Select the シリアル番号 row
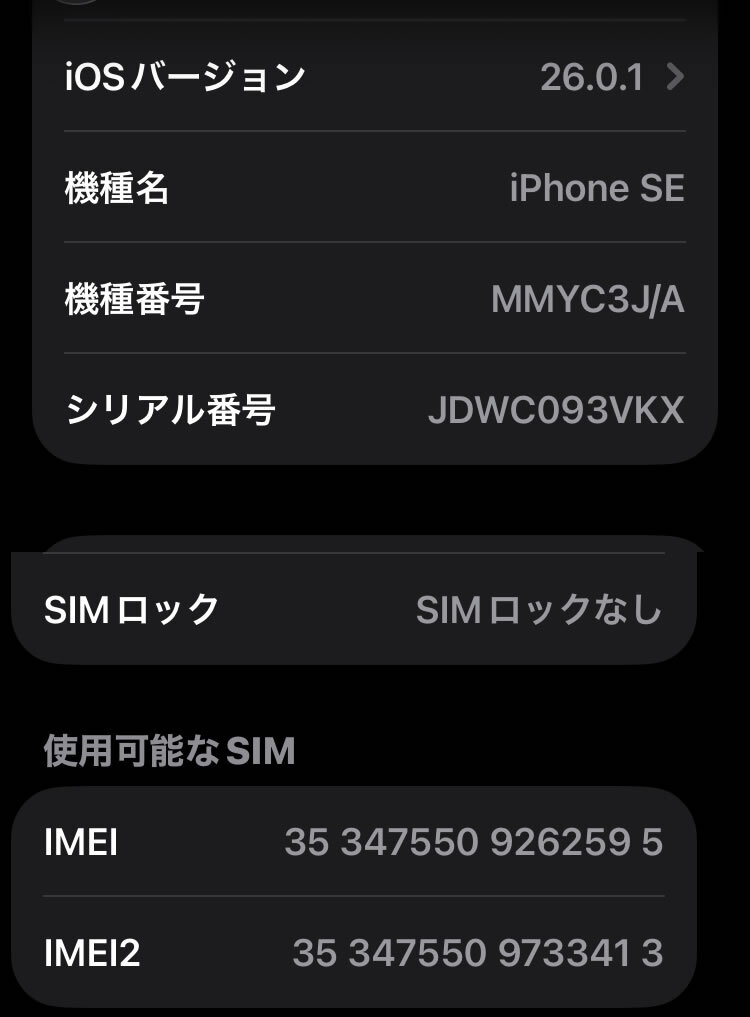This screenshot has width=750, height=1017. tap(375, 409)
